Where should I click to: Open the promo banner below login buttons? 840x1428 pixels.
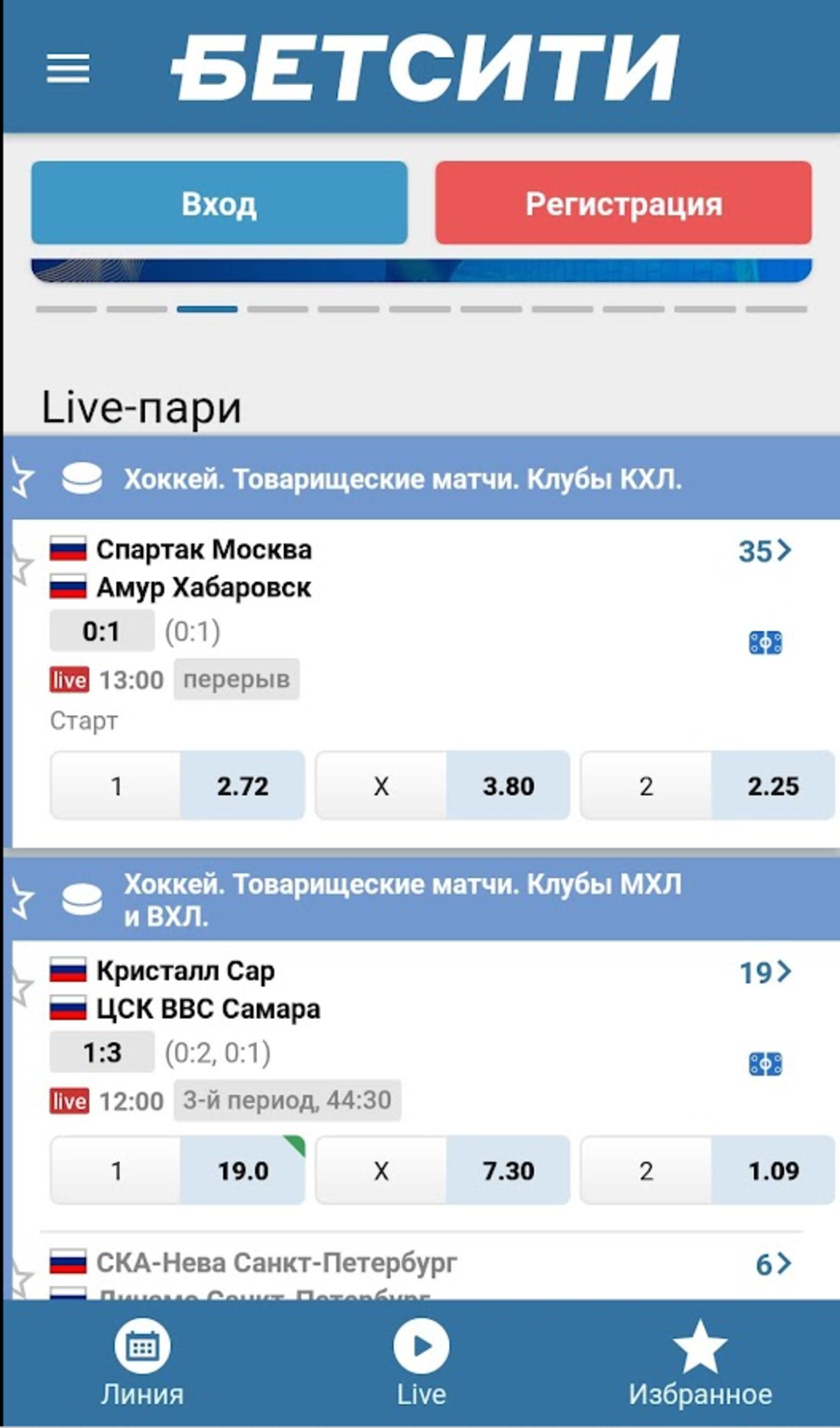tap(421, 270)
